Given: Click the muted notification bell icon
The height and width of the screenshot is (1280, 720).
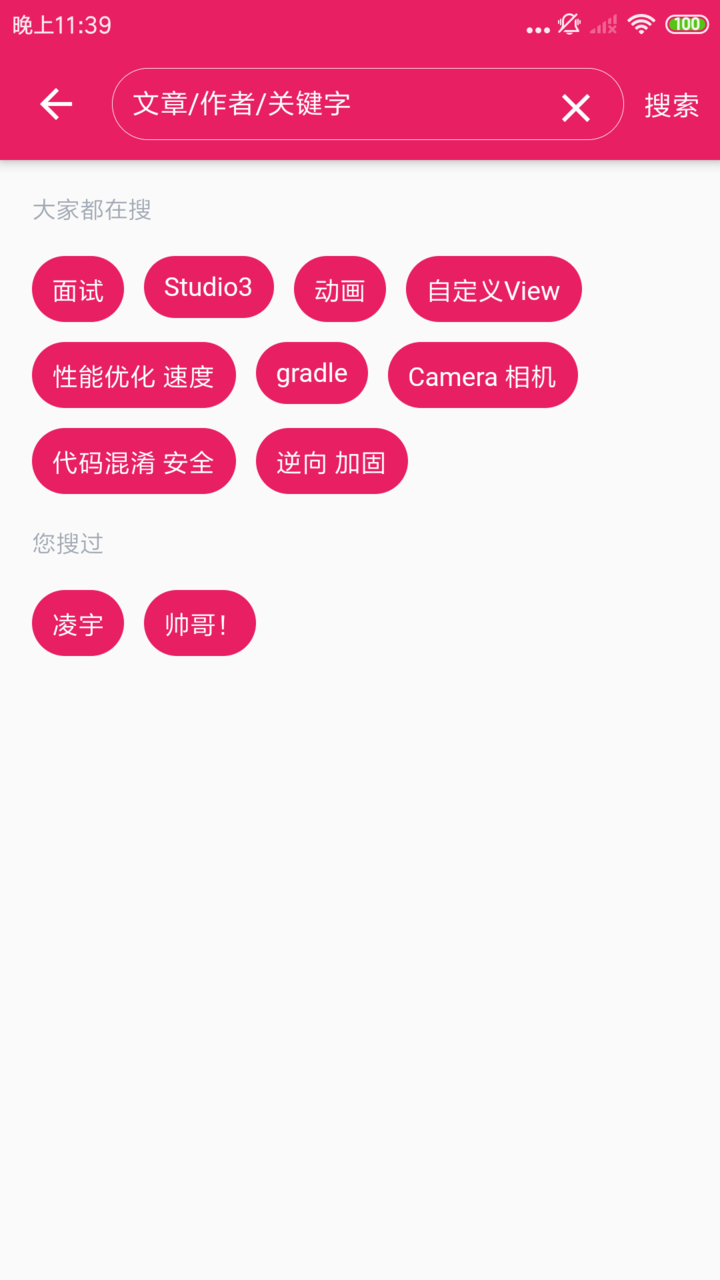Looking at the screenshot, I should [568, 24].
